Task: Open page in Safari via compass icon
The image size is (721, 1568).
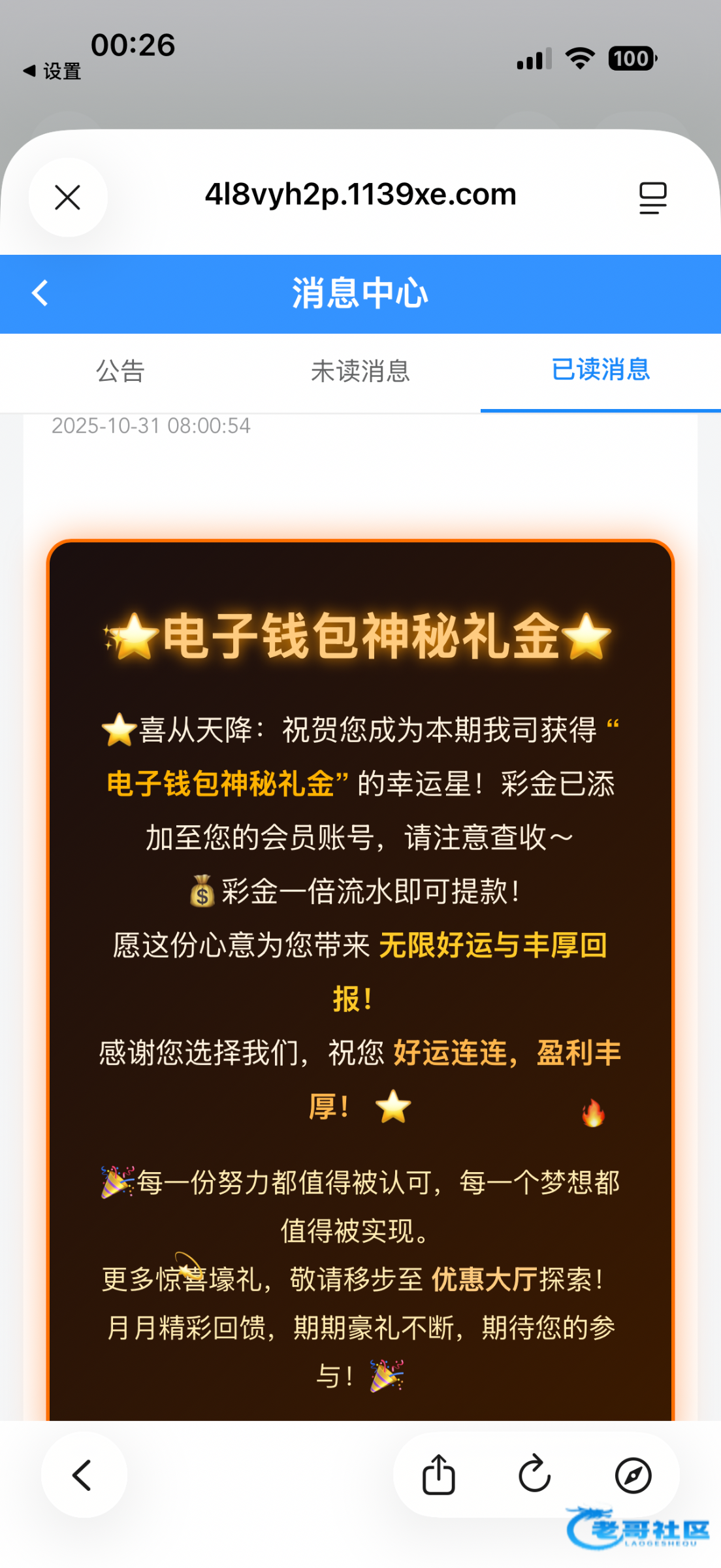Action: [633, 1475]
